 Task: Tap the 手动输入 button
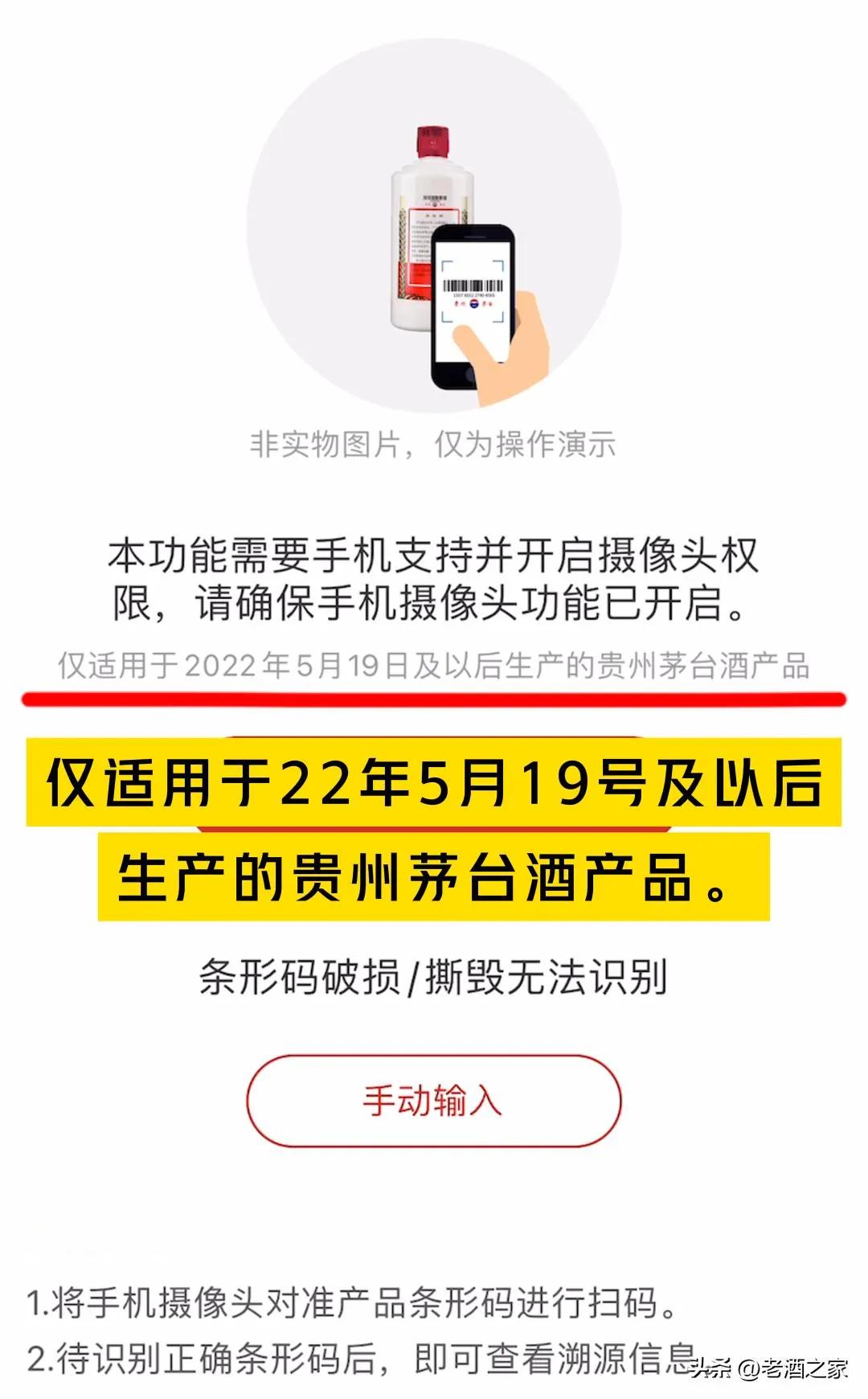pyautogui.click(x=433, y=1100)
